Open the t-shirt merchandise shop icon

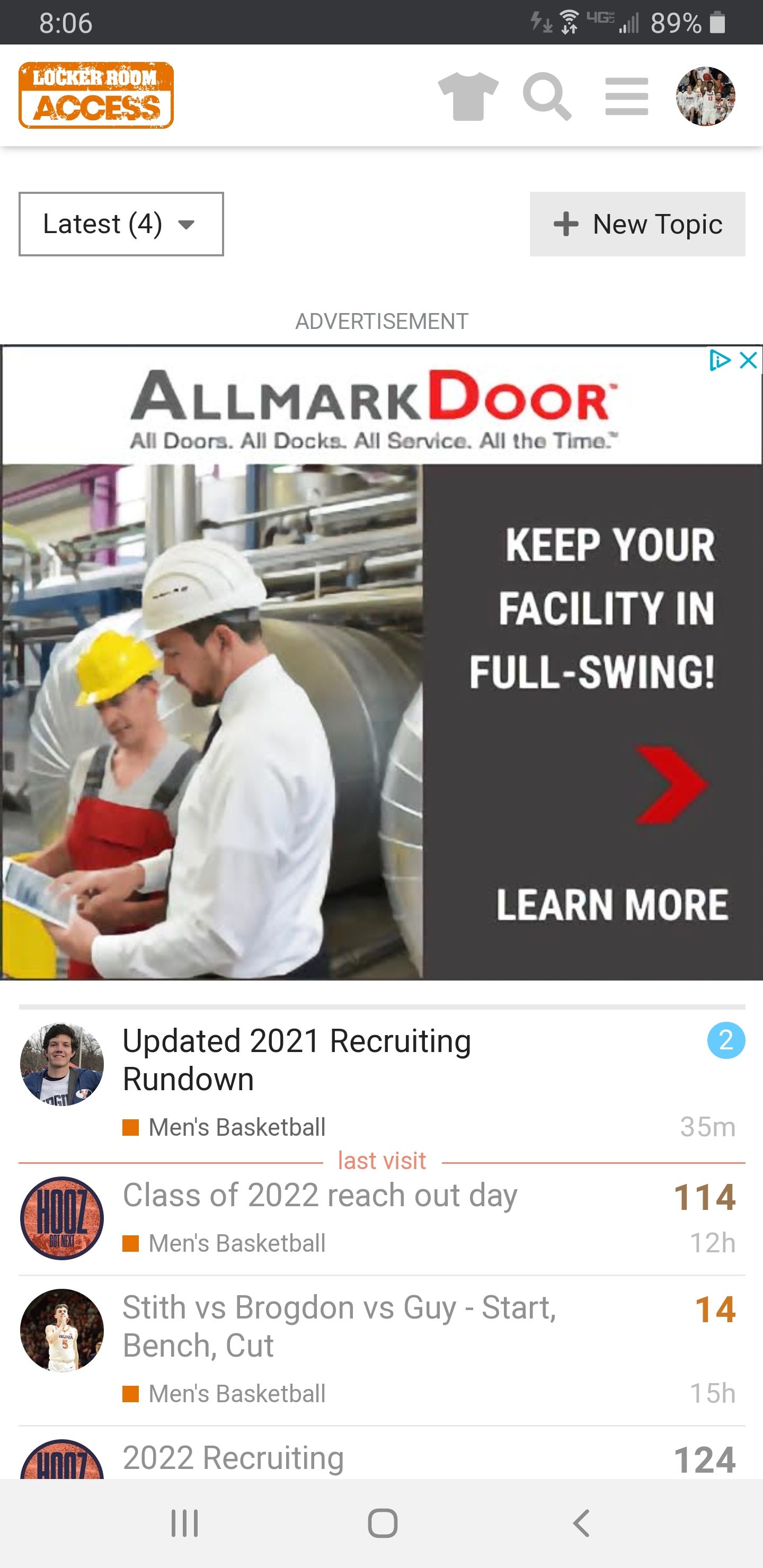(468, 96)
